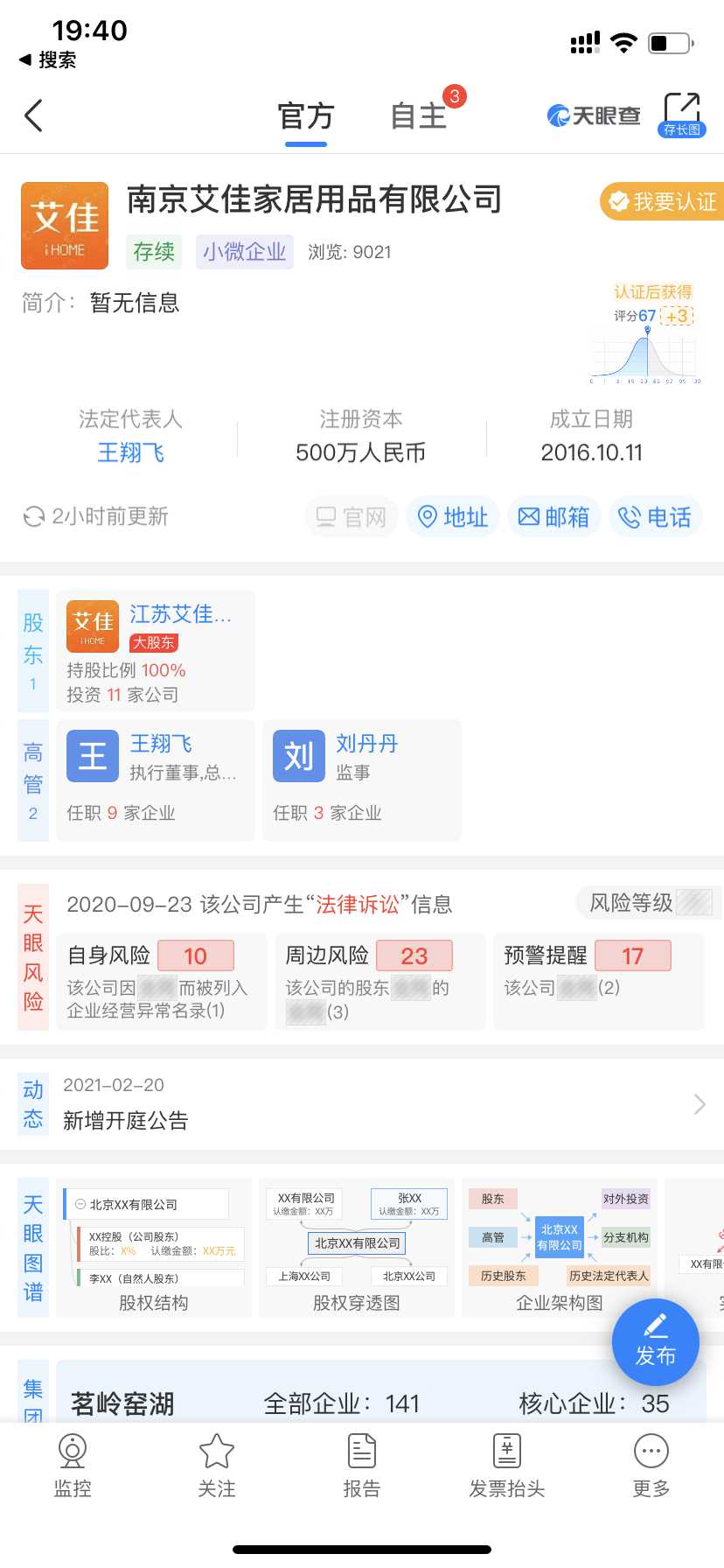View the 周边风险 details
The height and width of the screenshot is (1568, 724).
(x=380, y=980)
